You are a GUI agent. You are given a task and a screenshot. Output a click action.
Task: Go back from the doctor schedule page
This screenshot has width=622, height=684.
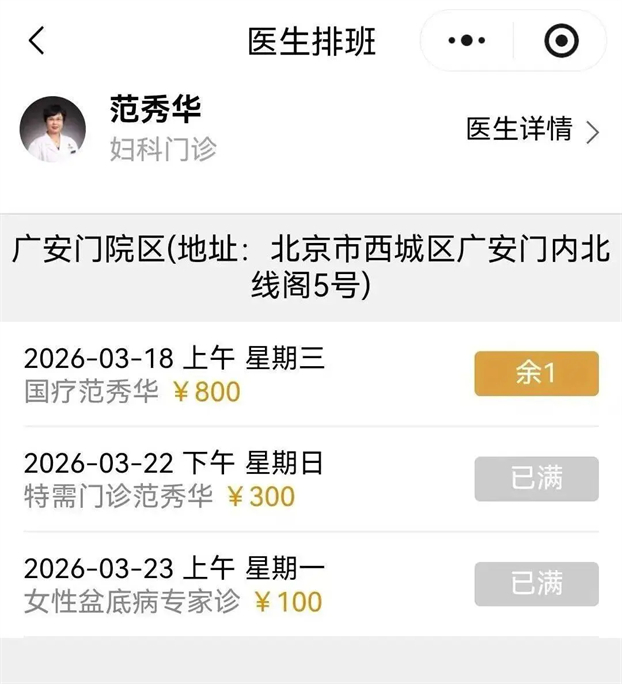pyautogui.click(x=37, y=41)
